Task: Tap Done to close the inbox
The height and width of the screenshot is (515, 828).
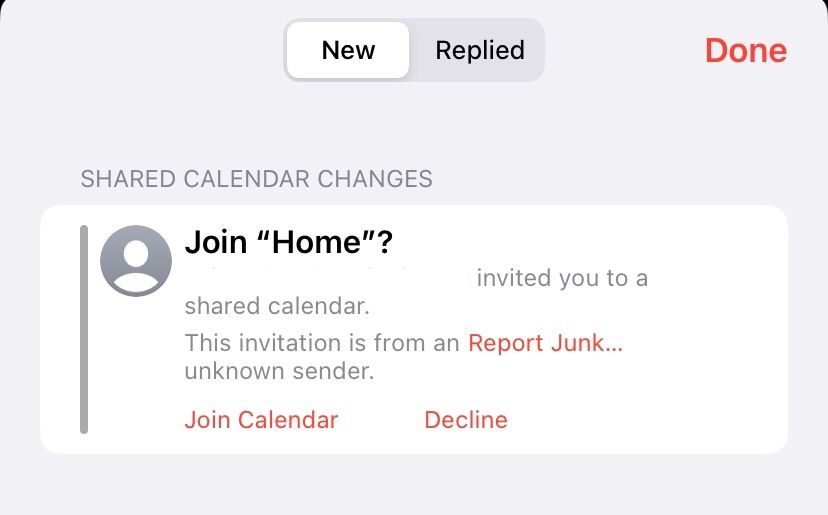Action: (745, 50)
